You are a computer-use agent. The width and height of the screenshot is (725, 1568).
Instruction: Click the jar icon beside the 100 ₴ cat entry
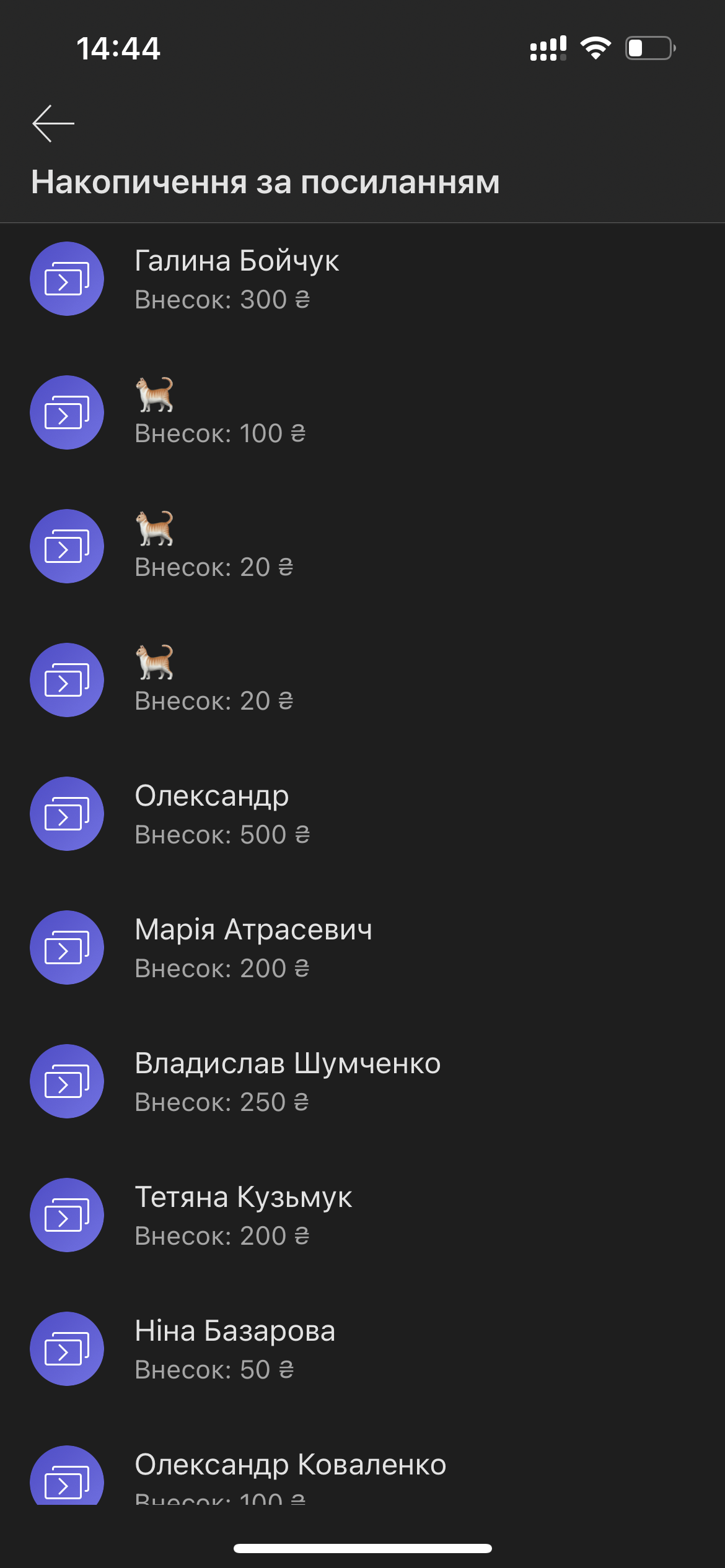tap(68, 412)
